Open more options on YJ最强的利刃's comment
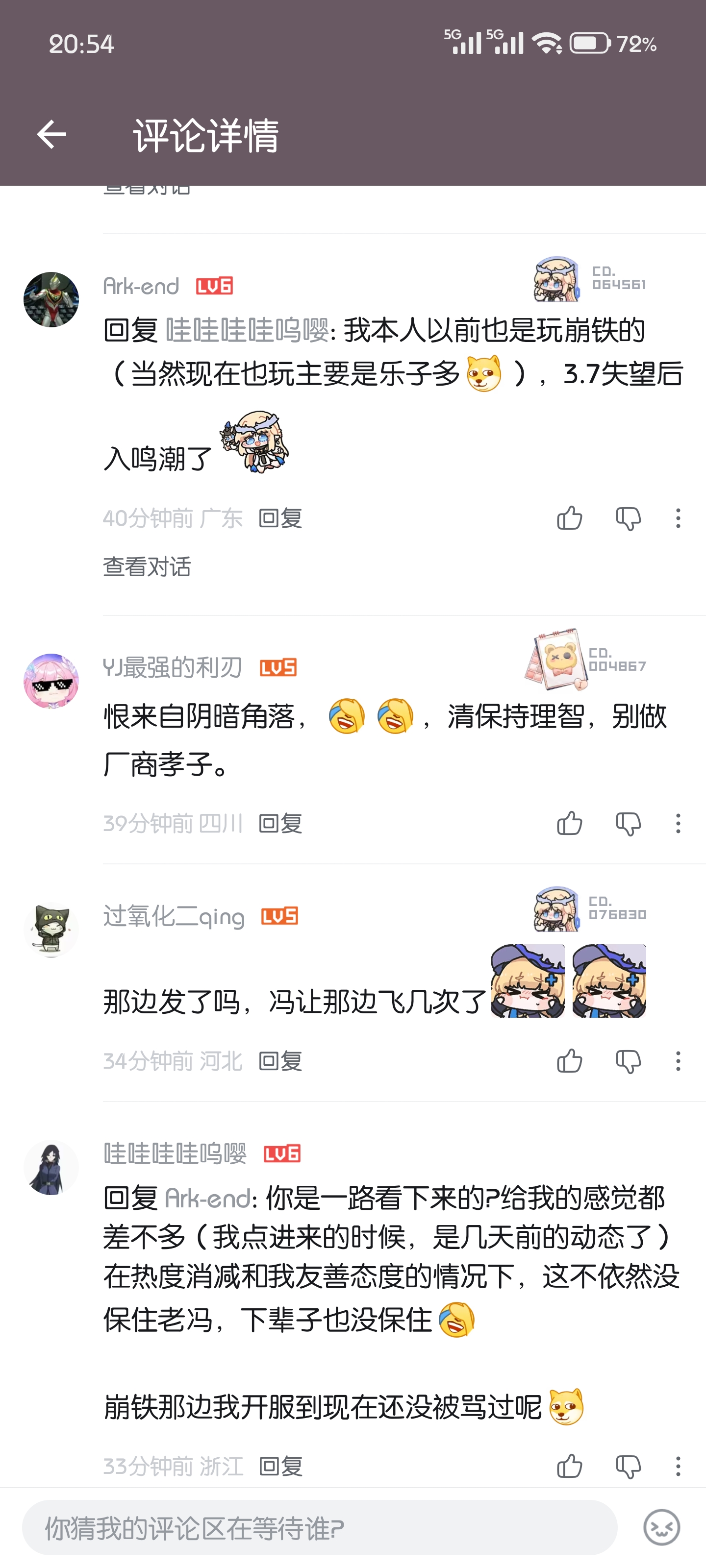 point(678,824)
